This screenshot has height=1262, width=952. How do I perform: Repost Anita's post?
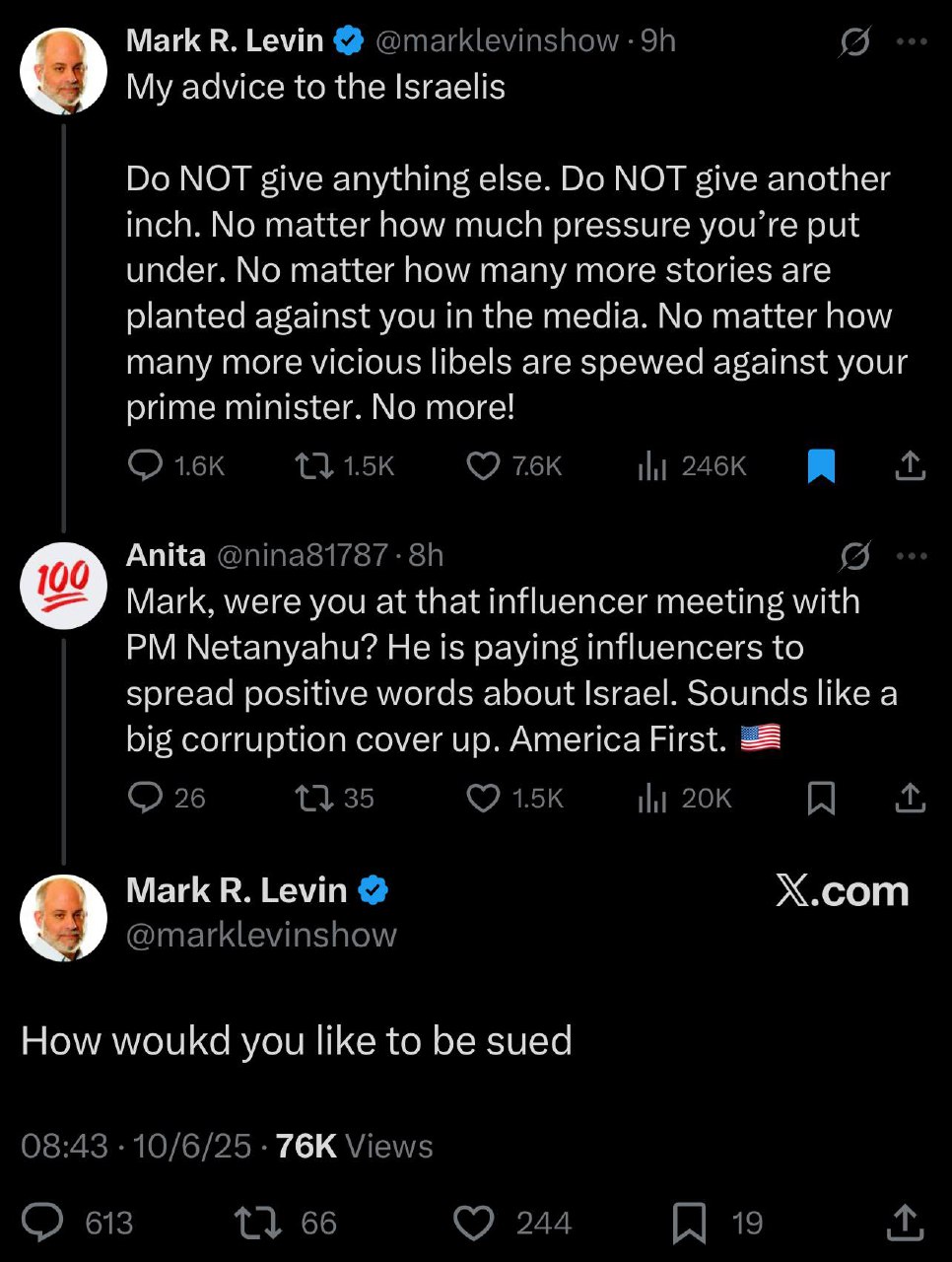pyautogui.click(x=314, y=798)
